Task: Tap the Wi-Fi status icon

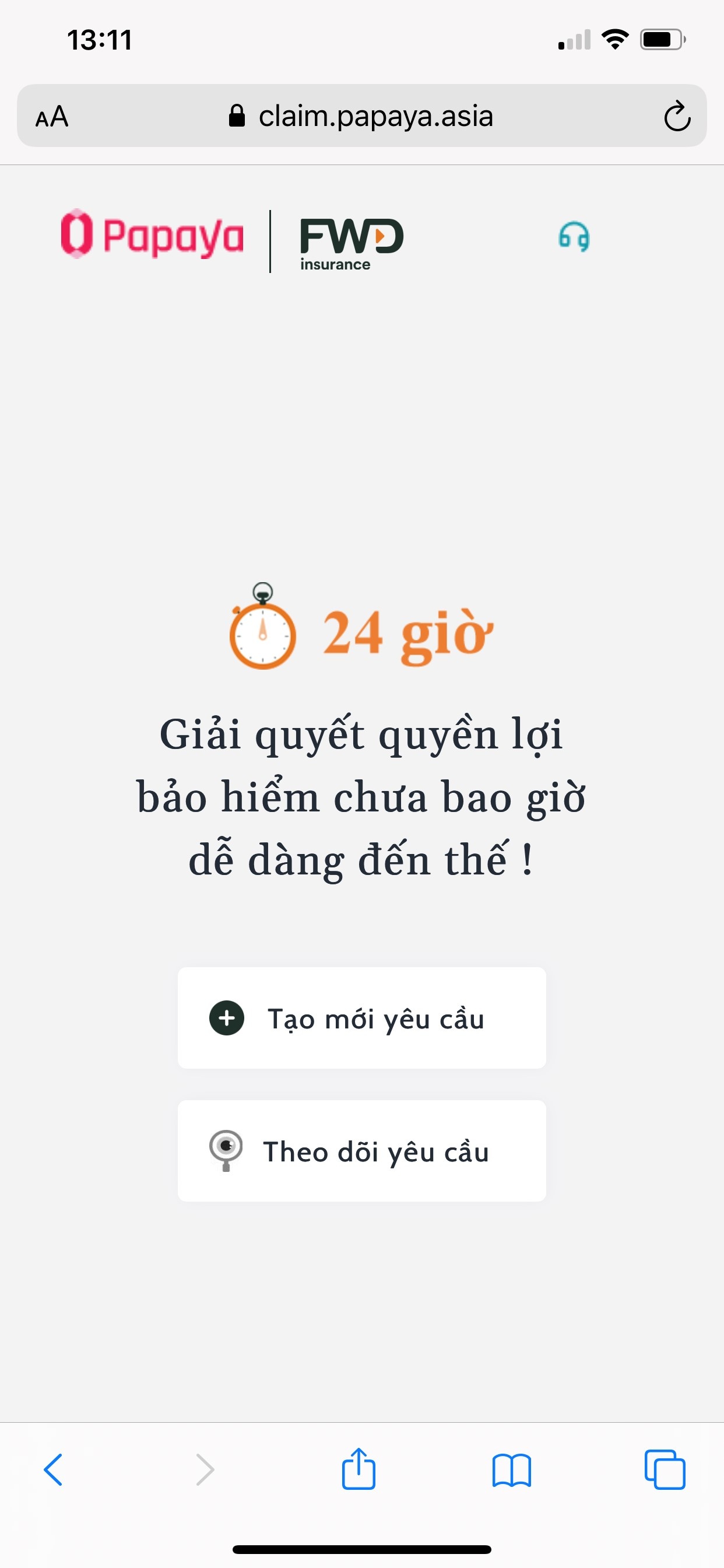Action: (x=614, y=38)
